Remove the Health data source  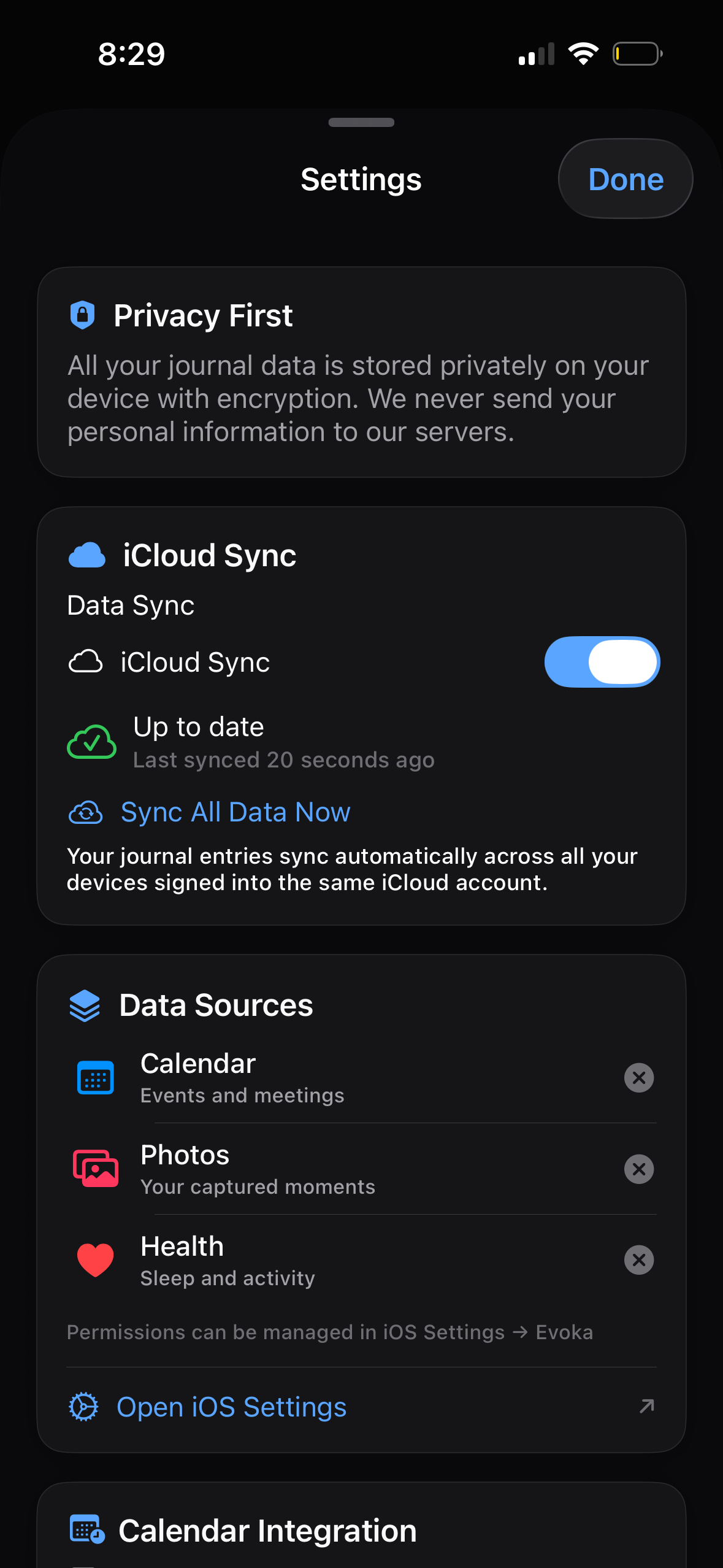pos(638,1260)
